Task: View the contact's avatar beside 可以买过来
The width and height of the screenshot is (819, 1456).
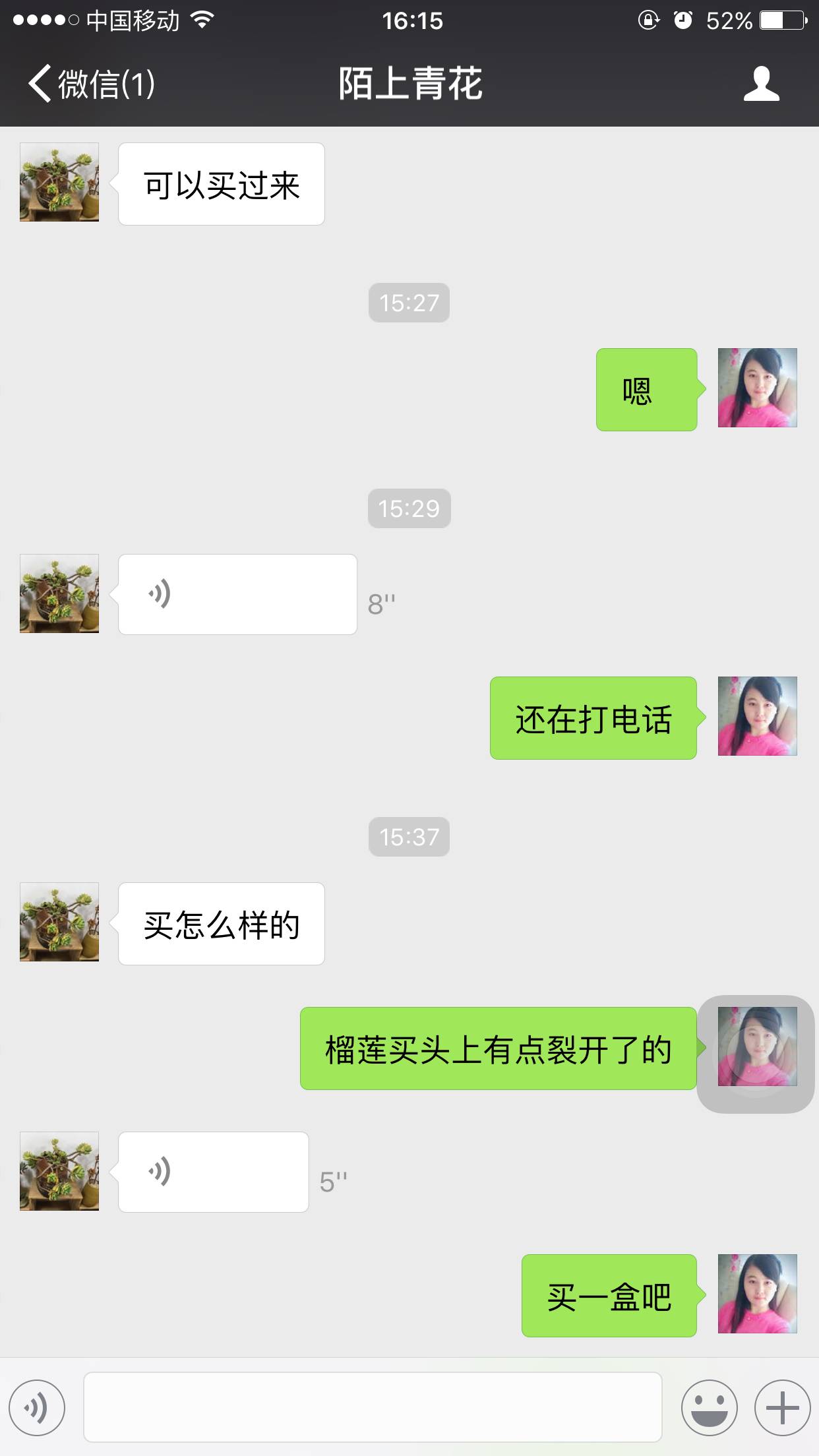Action: coord(59,182)
